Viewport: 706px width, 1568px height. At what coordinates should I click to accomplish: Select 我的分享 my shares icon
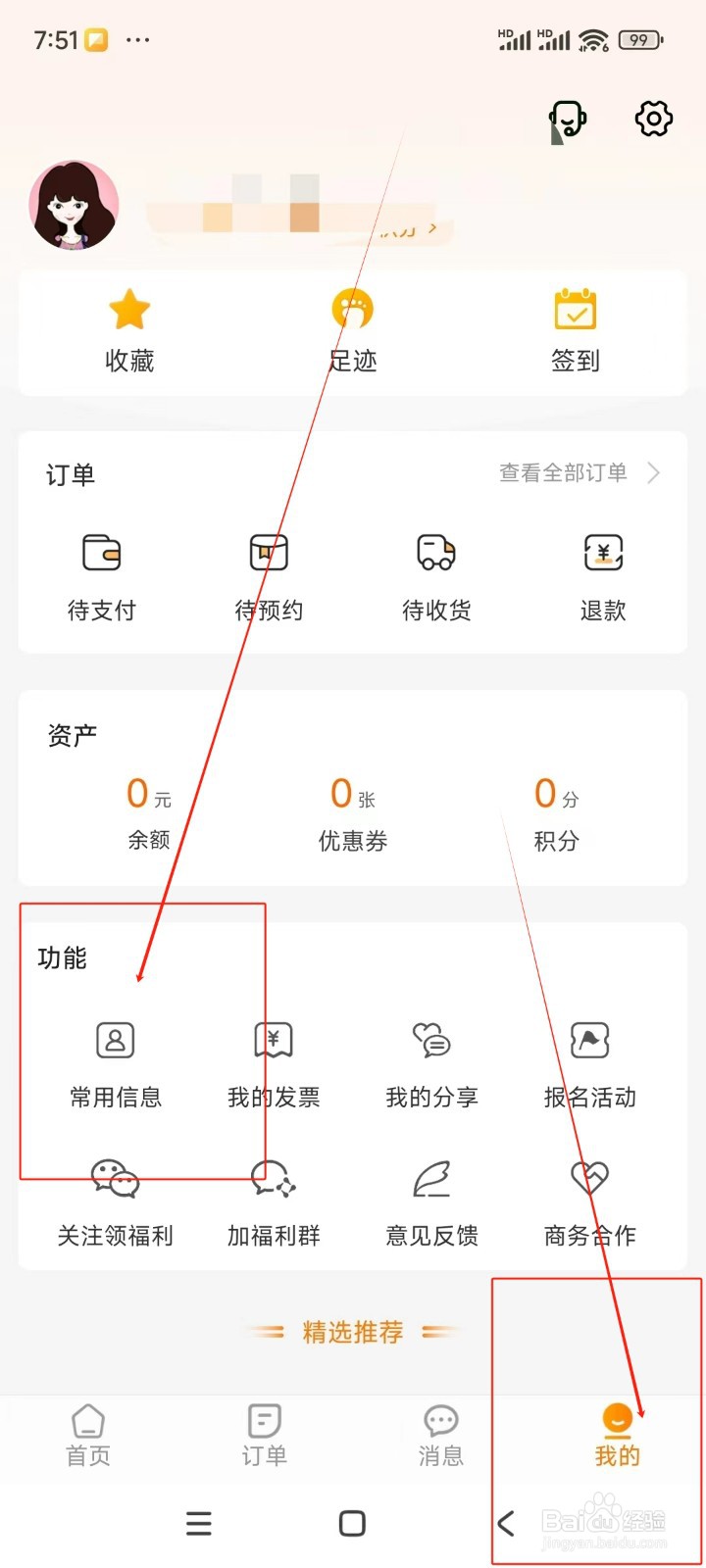coord(430,1063)
